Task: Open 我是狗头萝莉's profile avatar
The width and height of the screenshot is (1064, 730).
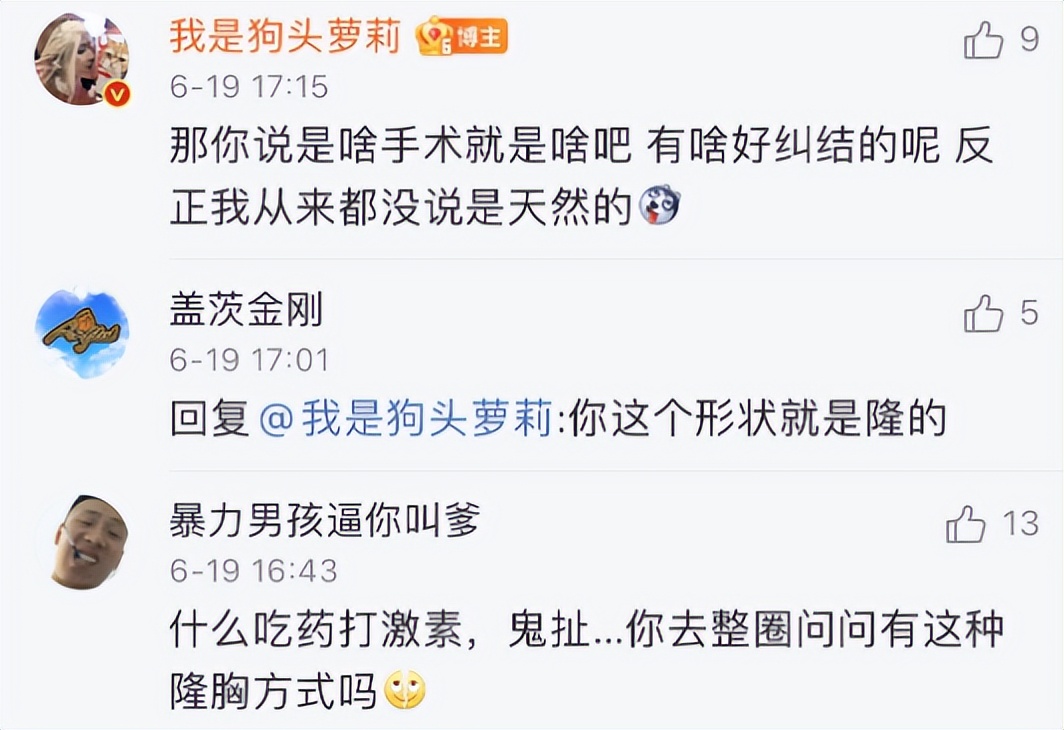Action: point(82,60)
